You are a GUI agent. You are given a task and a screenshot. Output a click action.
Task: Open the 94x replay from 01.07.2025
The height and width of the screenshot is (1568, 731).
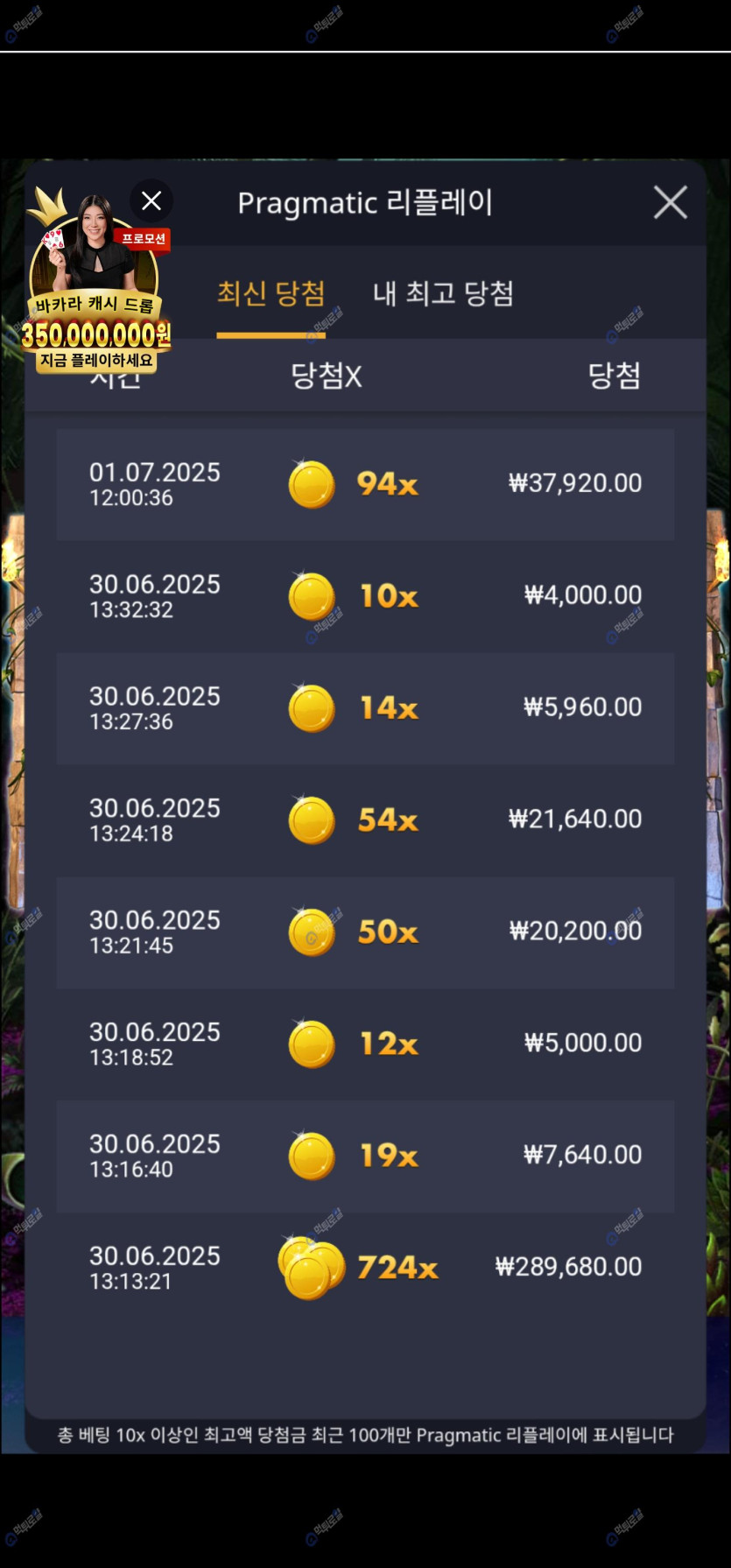[365, 484]
